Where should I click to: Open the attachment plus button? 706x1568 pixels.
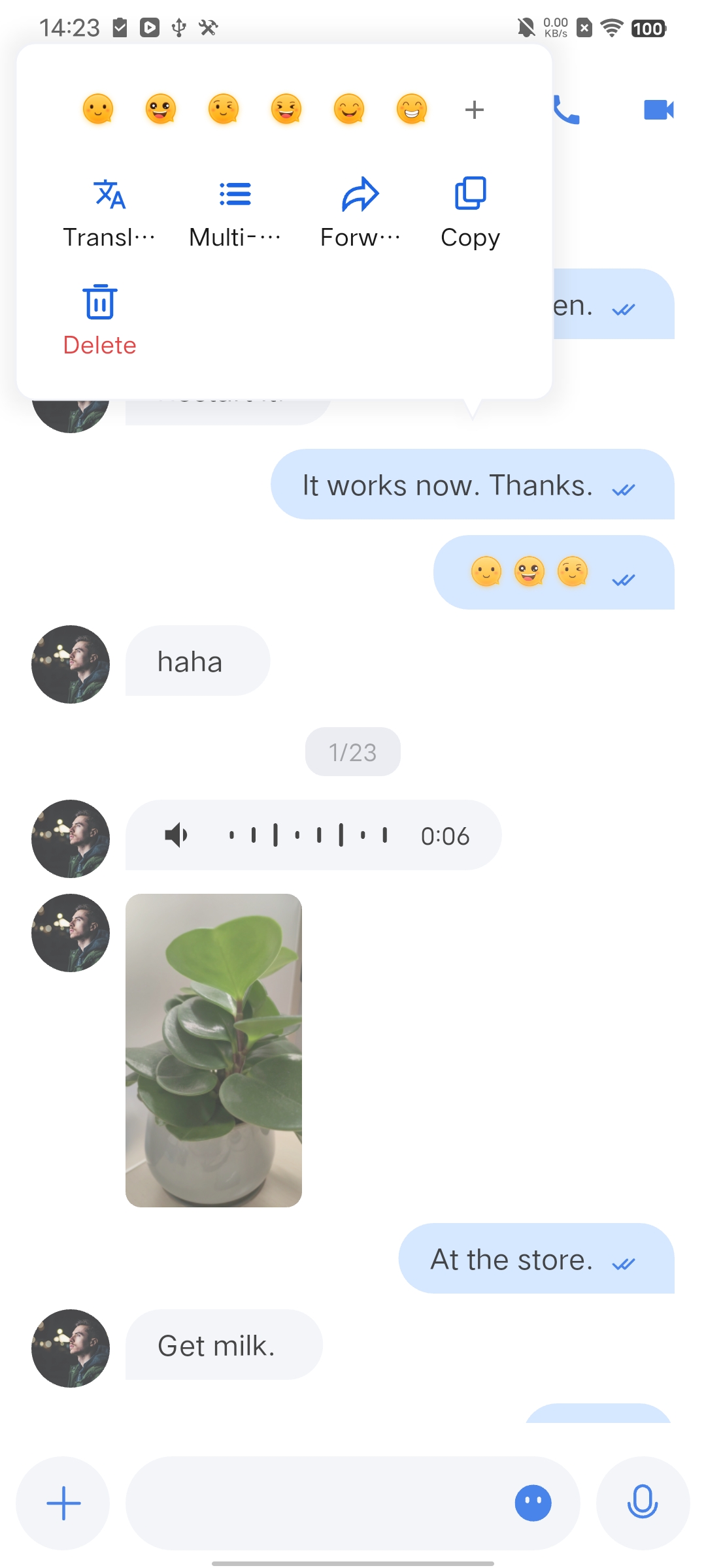pyautogui.click(x=63, y=1503)
